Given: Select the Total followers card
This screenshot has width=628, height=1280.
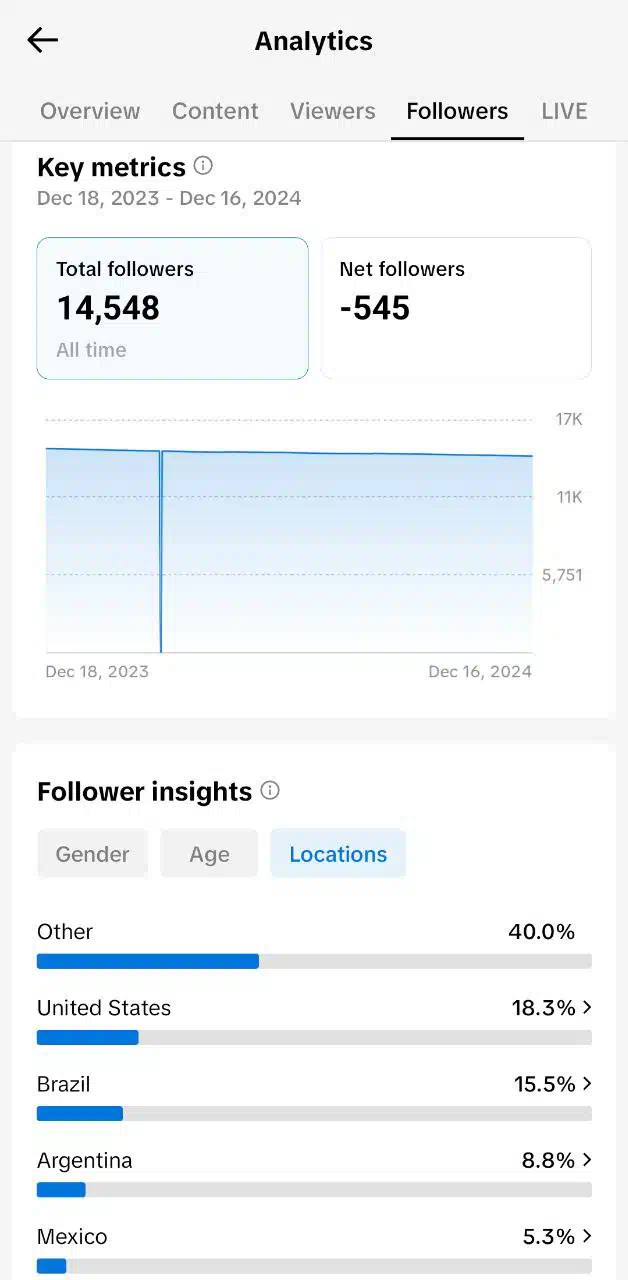Looking at the screenshot, I should 173,308.
